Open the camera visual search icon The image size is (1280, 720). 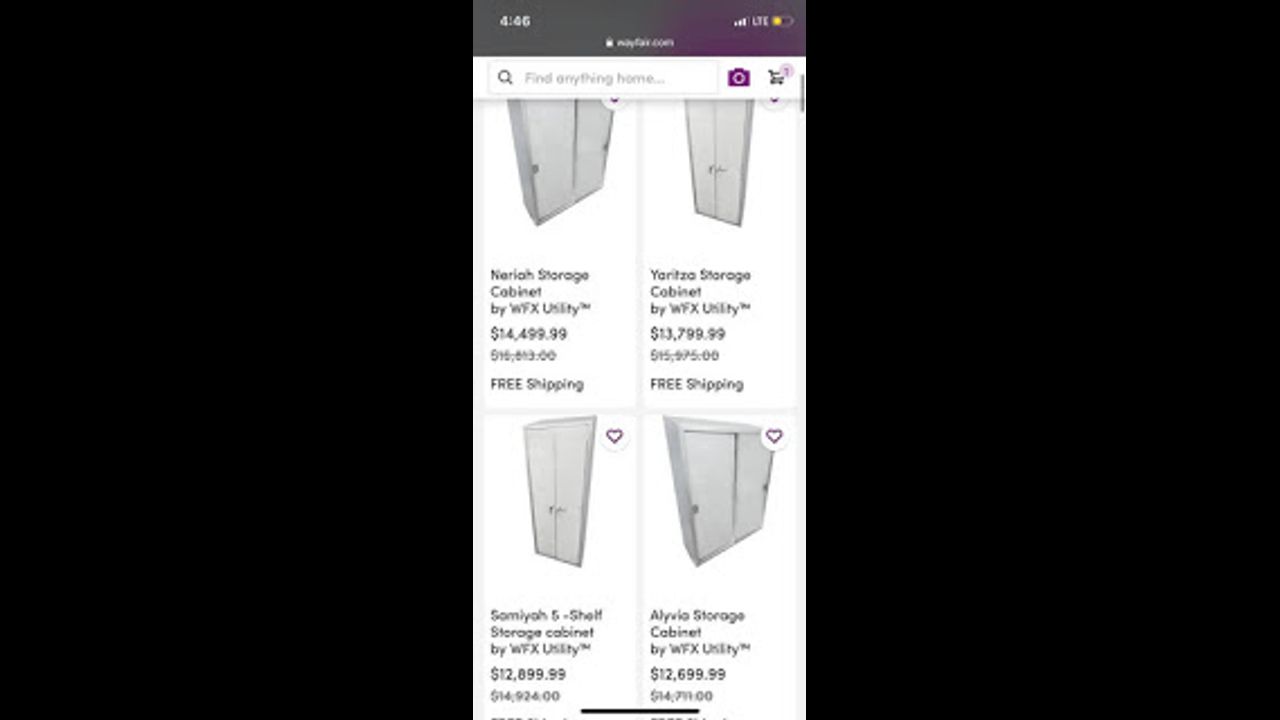738,78
